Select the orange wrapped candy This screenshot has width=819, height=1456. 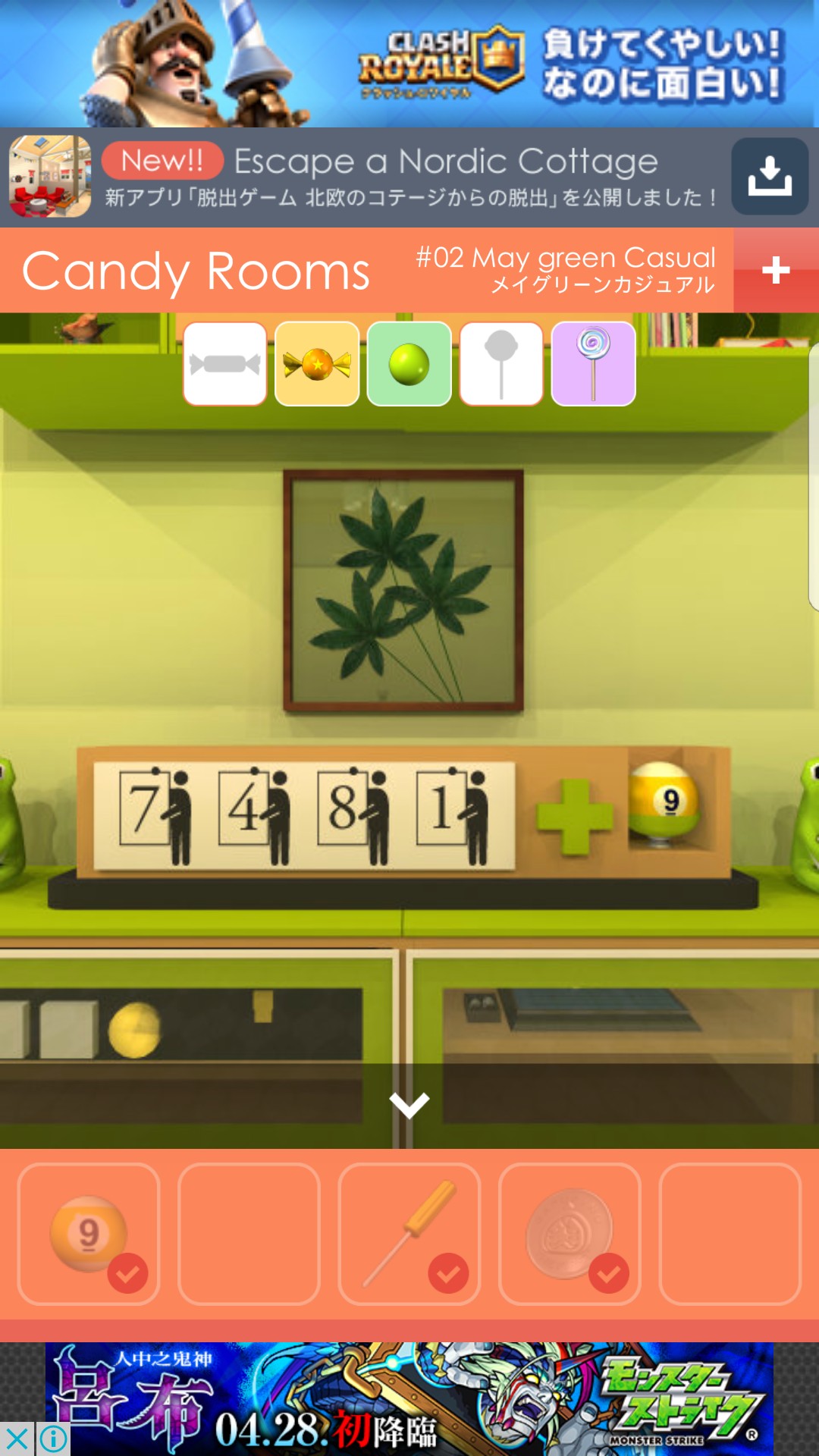pos(317,364)
